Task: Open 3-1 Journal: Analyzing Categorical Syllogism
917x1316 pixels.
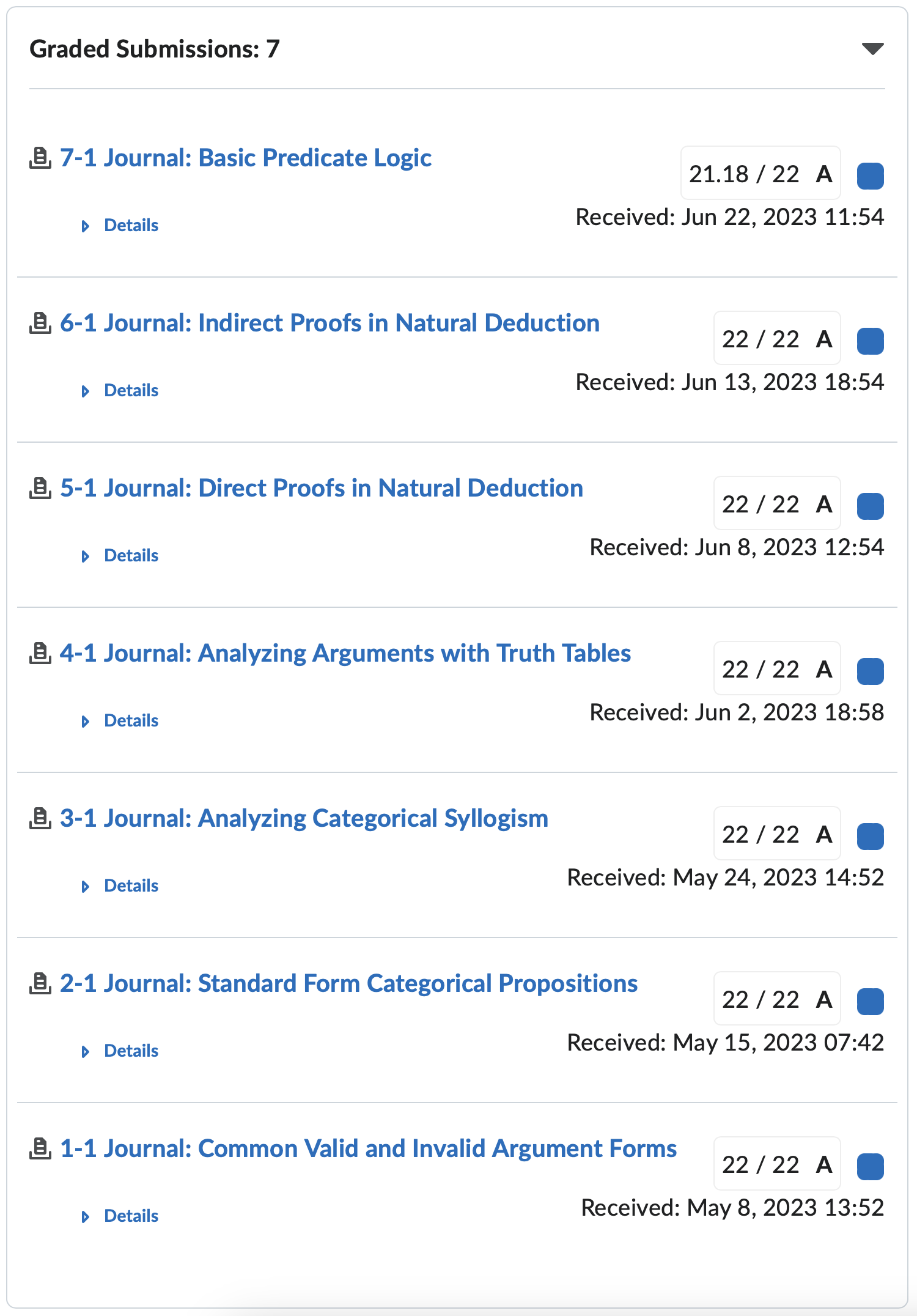Action: (304, 818)
